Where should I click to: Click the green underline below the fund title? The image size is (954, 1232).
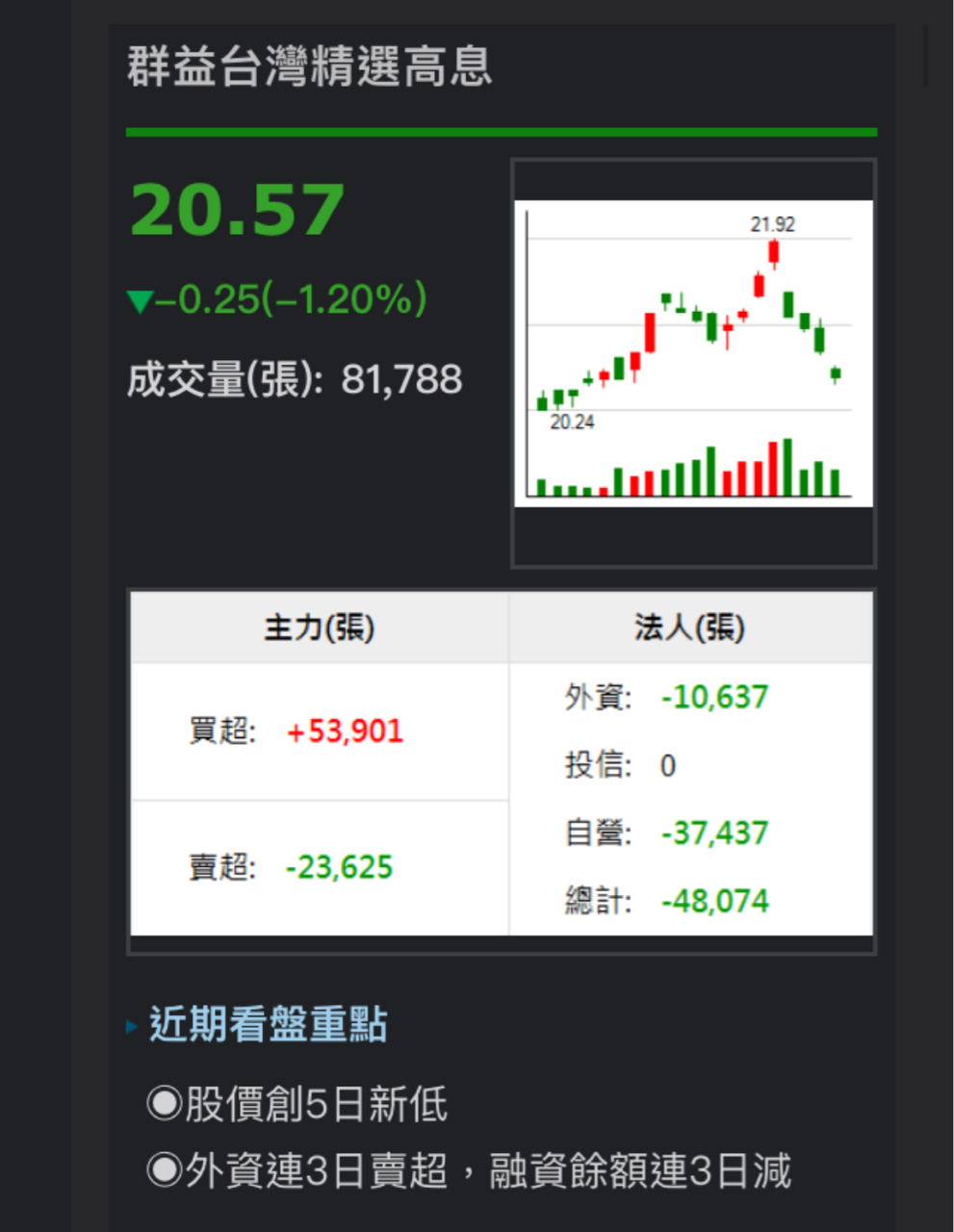click(x=501, y=129)
